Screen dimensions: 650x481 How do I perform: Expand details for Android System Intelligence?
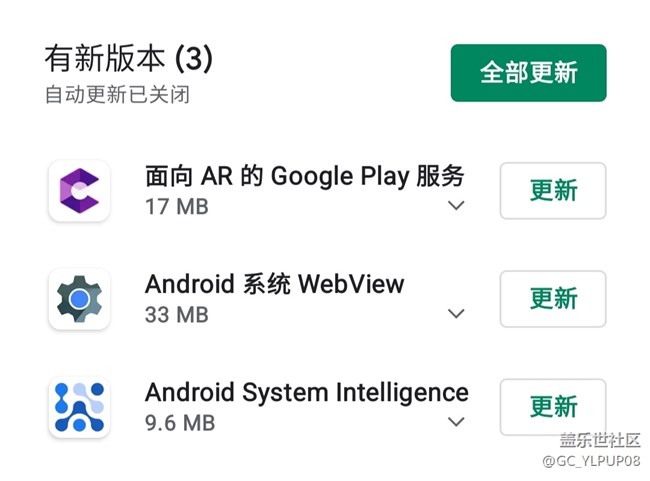tap(457, 422)
